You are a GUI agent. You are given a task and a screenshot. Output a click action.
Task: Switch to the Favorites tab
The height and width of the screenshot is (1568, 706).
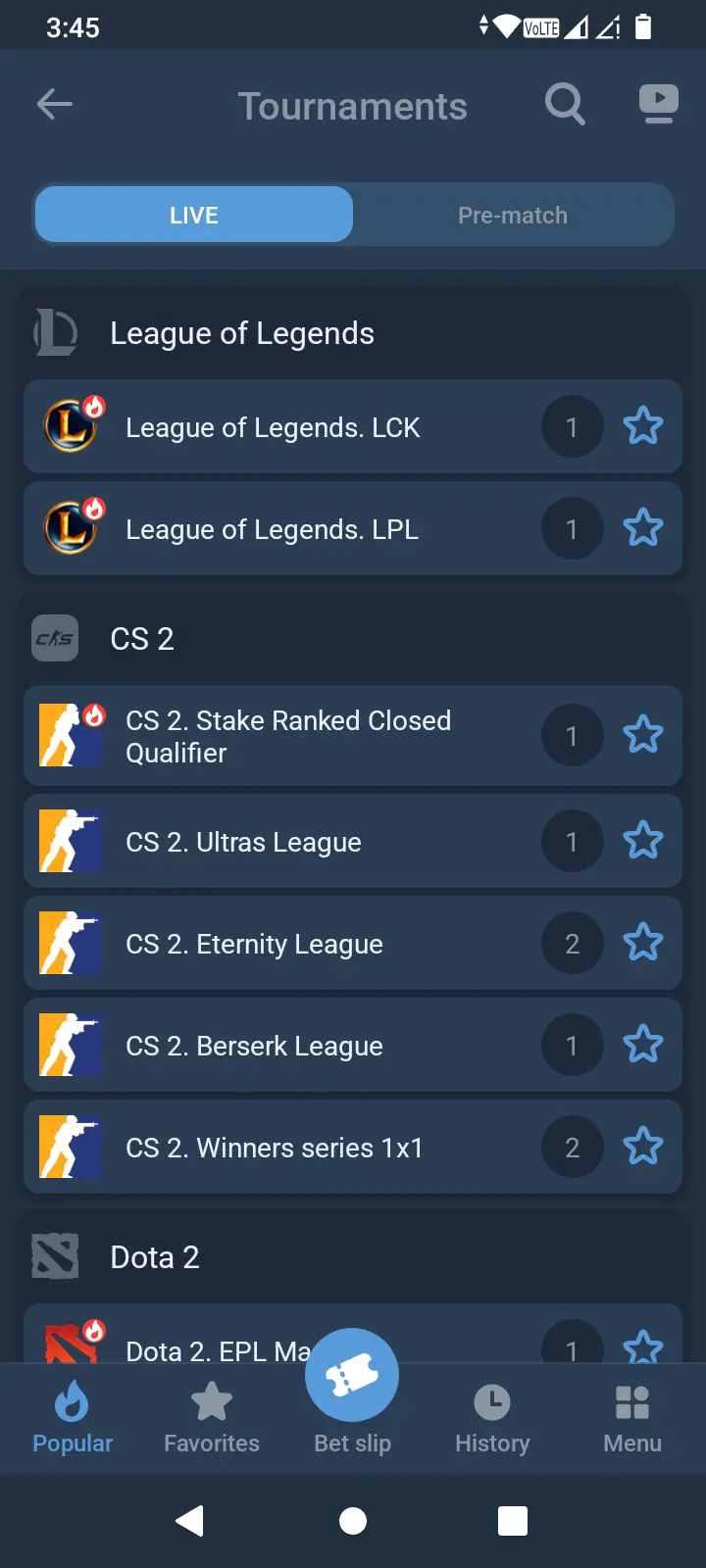(212, 1418)
